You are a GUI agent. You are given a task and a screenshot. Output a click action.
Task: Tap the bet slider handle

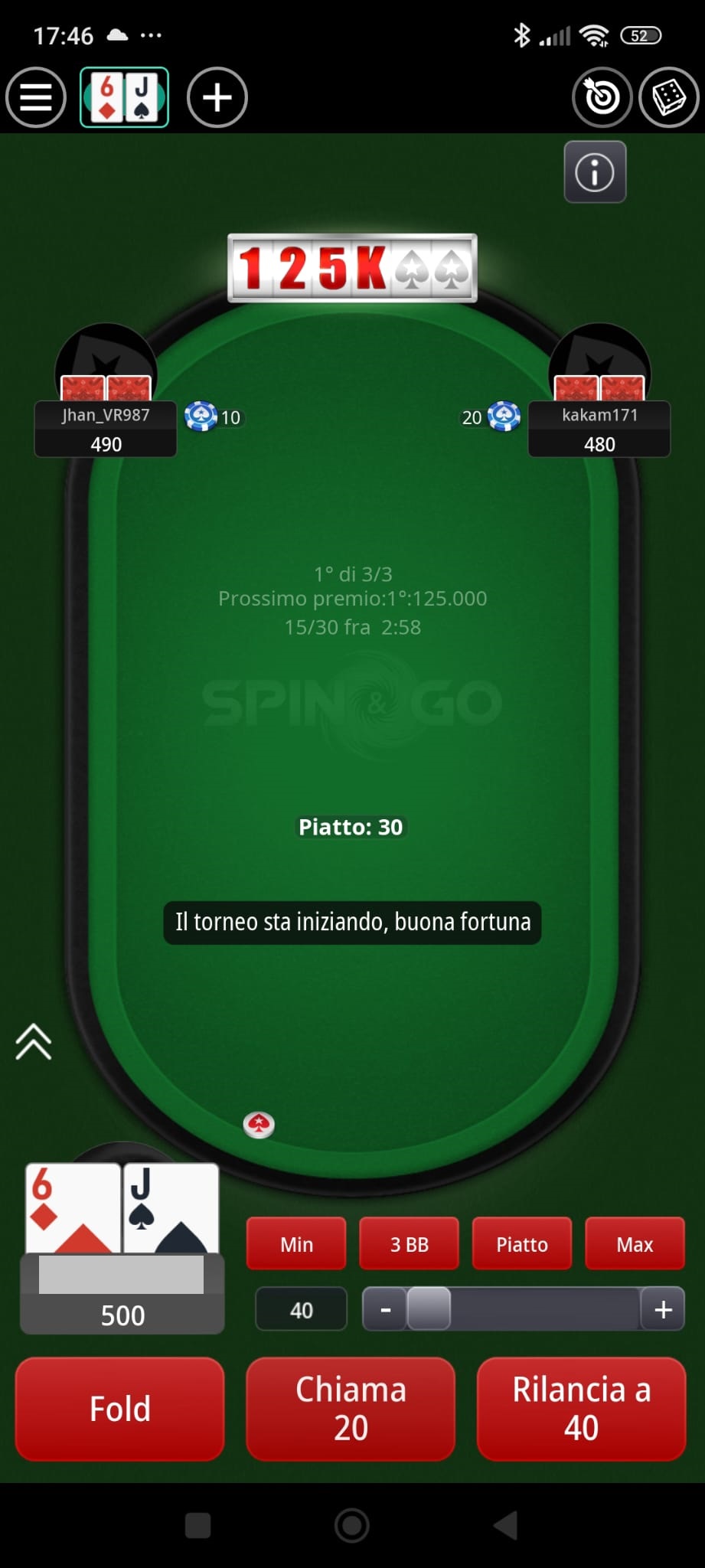tap(429, 1310)
